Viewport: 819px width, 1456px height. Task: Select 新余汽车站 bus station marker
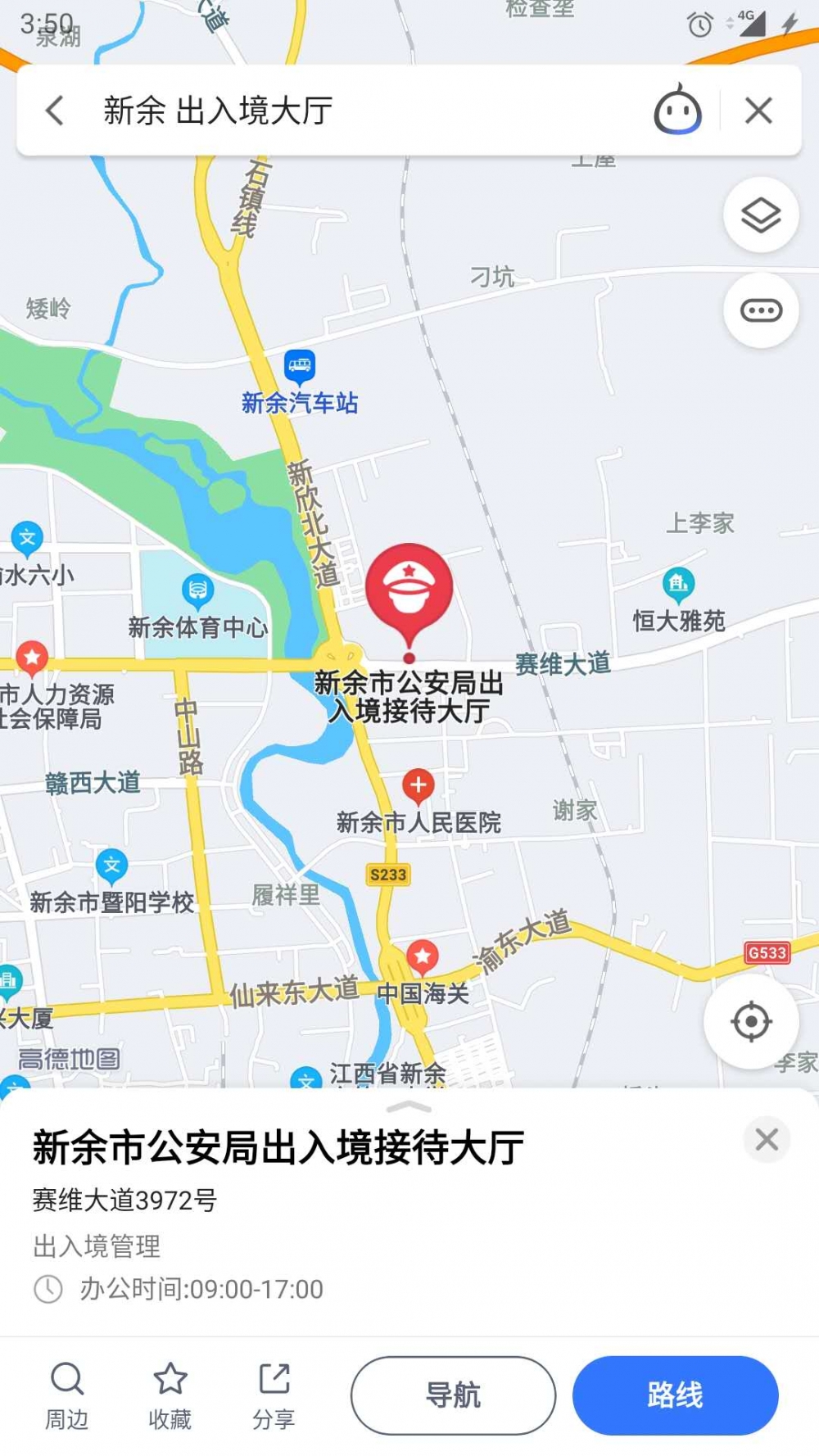coord(300,366)
